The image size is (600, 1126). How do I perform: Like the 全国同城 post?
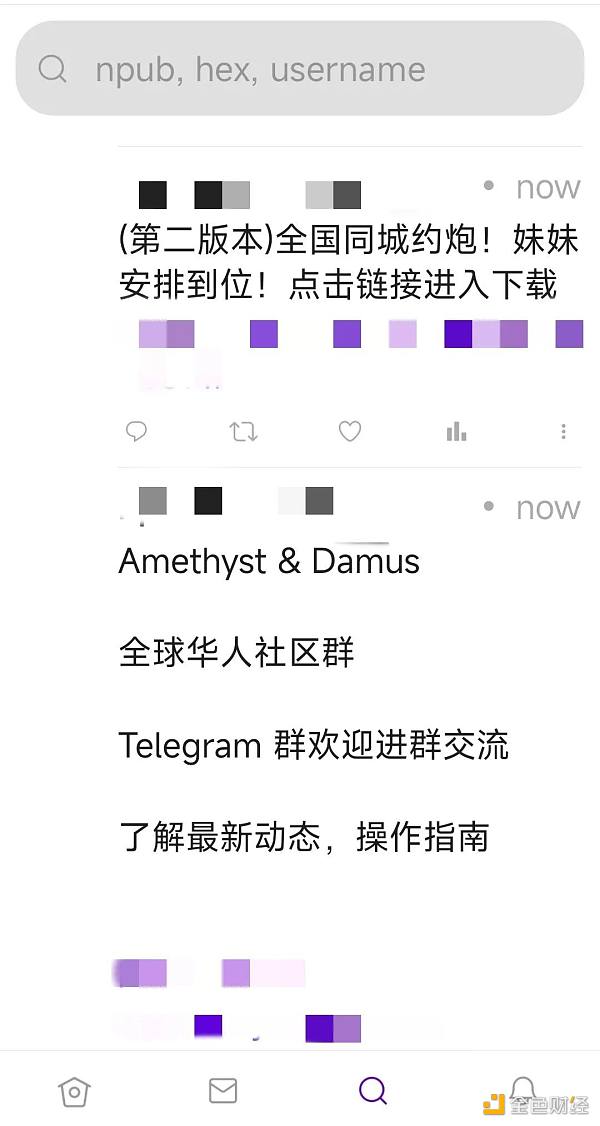point(349,431)
